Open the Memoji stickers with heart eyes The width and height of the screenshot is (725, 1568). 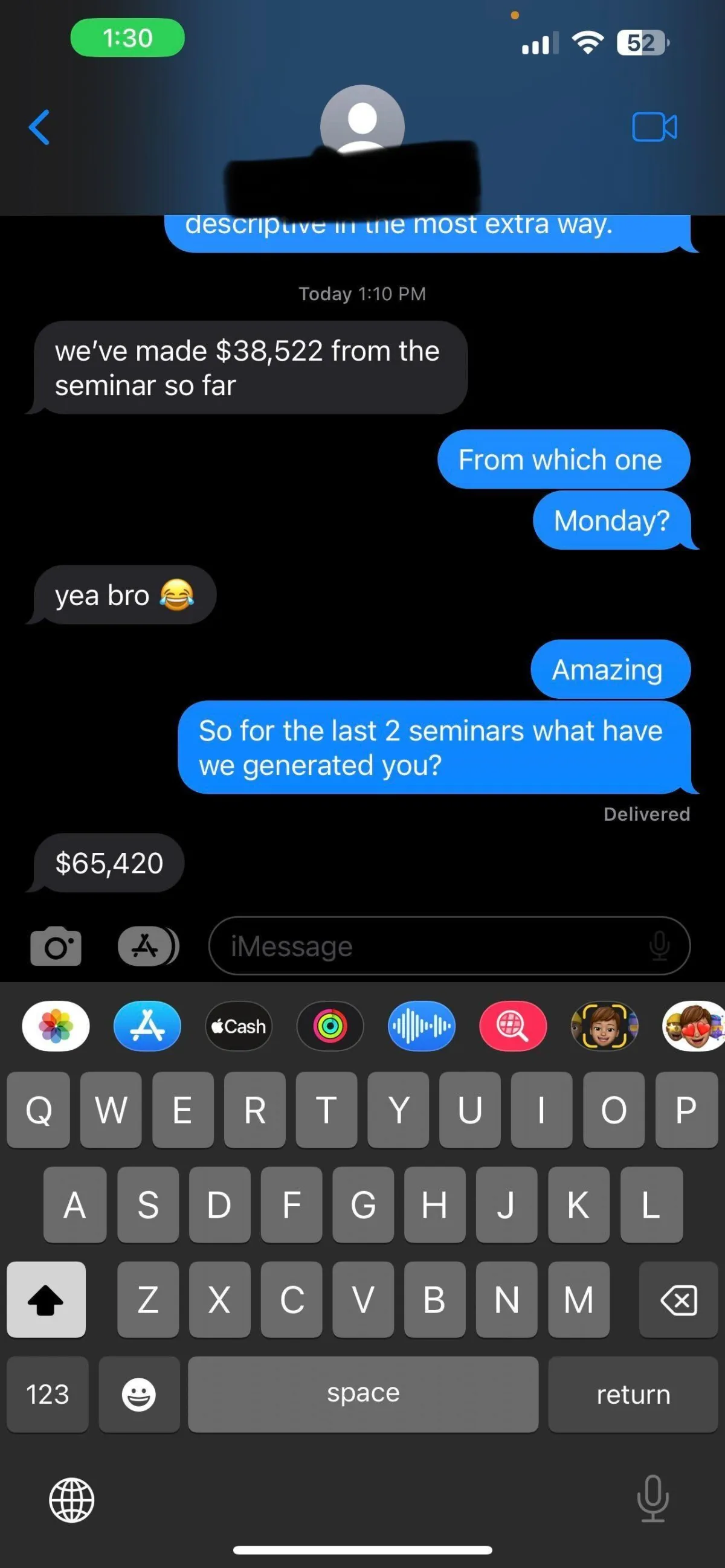click(694, 1026)
